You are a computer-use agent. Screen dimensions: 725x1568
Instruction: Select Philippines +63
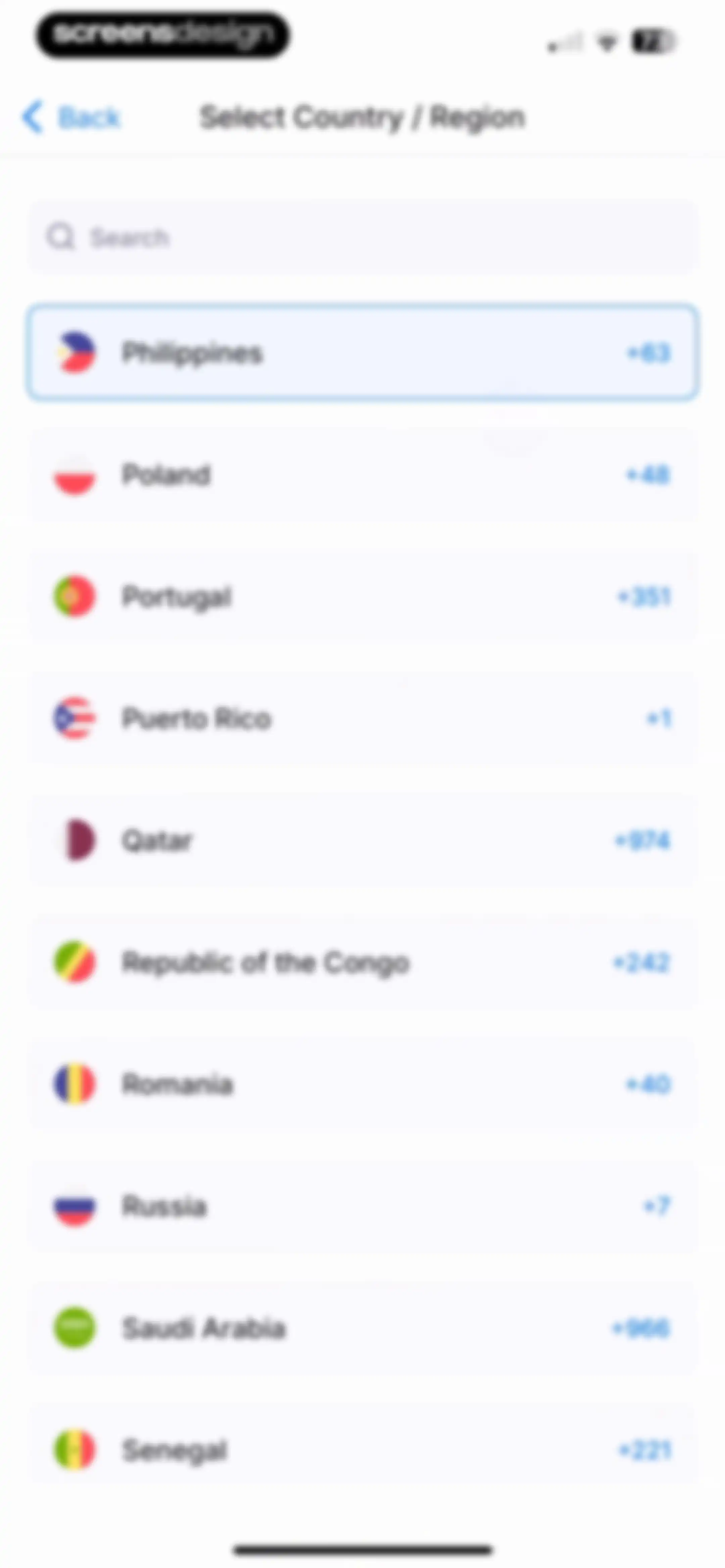362,353
